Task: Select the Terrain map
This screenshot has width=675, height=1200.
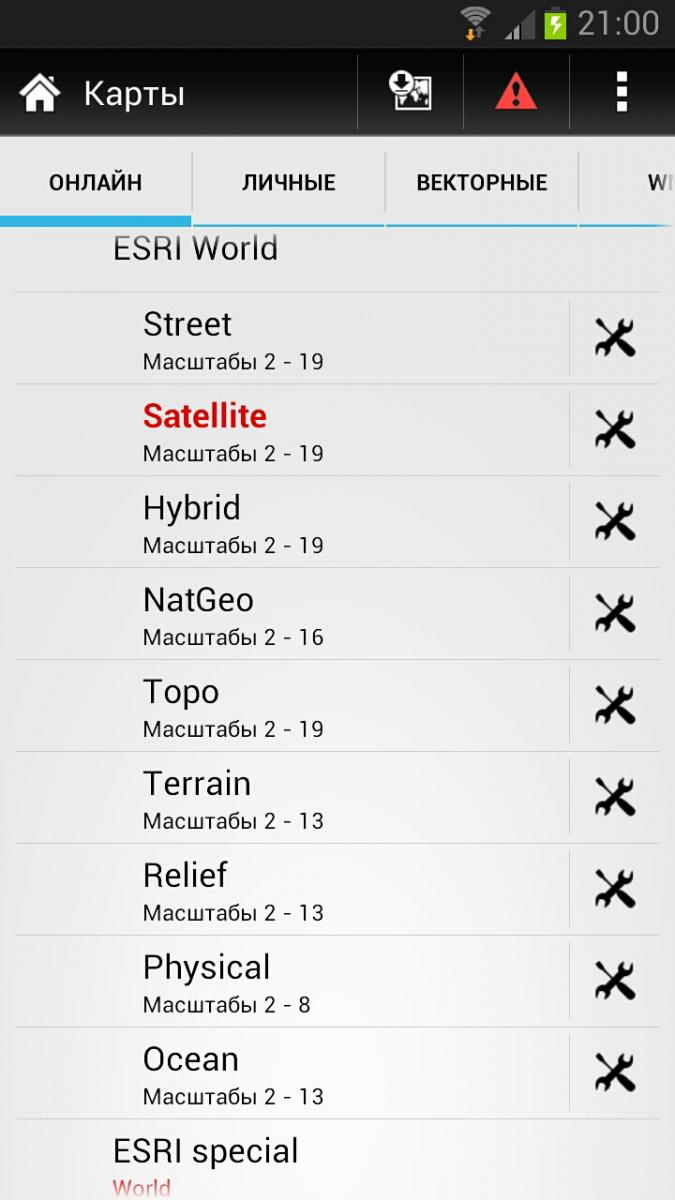Action: 290,799
